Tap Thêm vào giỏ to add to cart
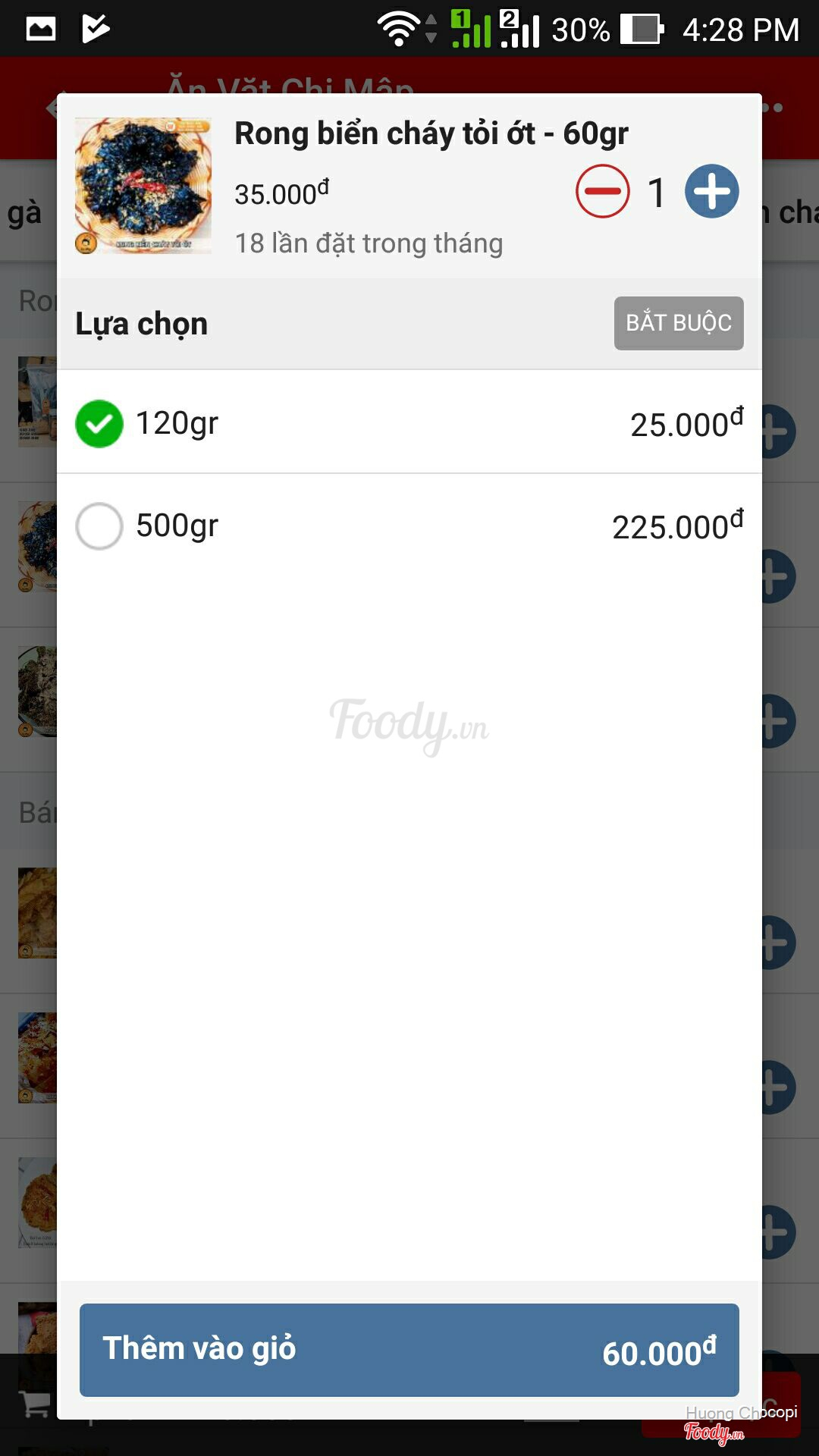Screen dimensions: 819x1456 pyautogui.click(x=409, y=1350)
